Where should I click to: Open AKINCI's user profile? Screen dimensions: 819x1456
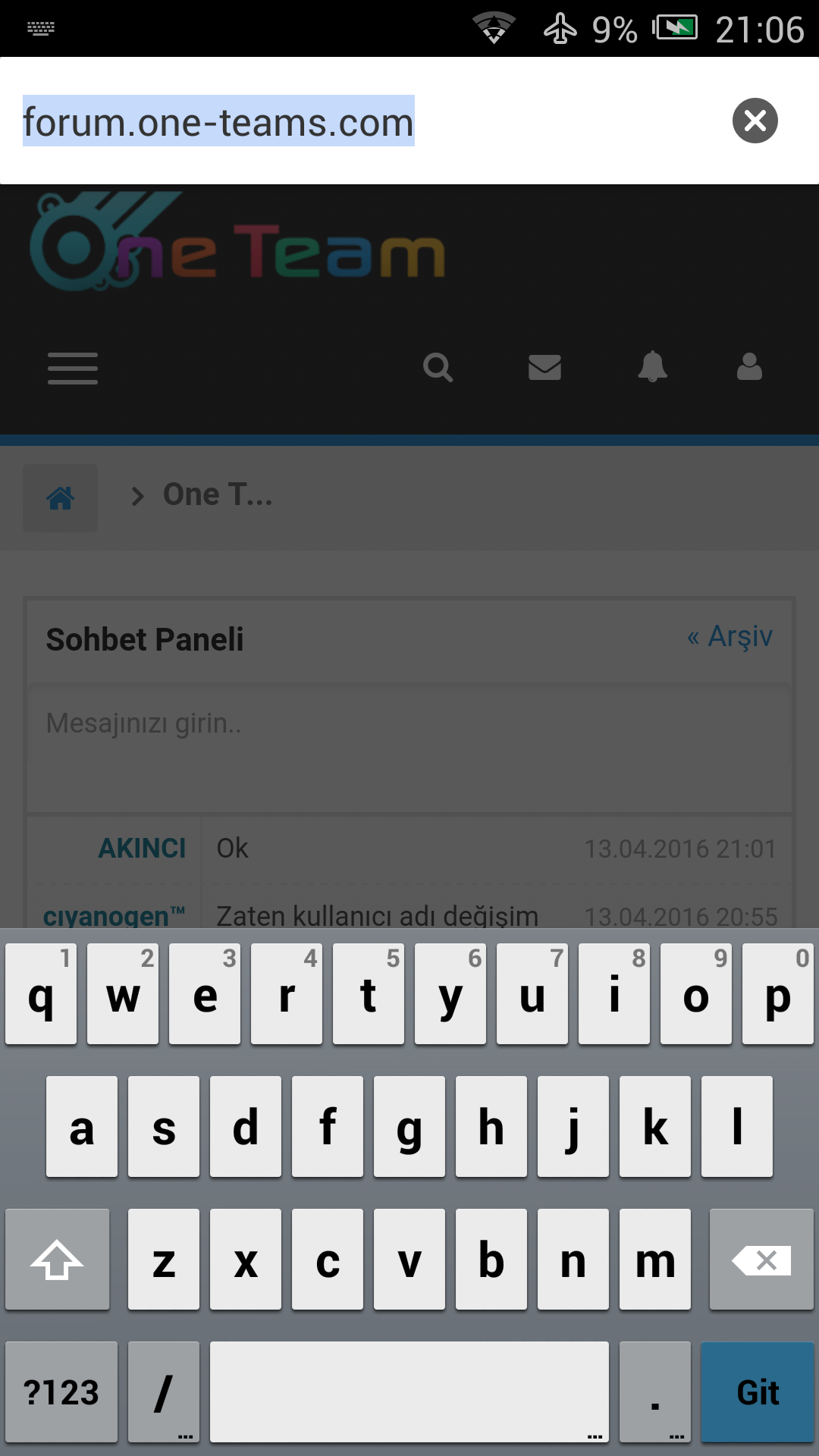coord(142,849)
